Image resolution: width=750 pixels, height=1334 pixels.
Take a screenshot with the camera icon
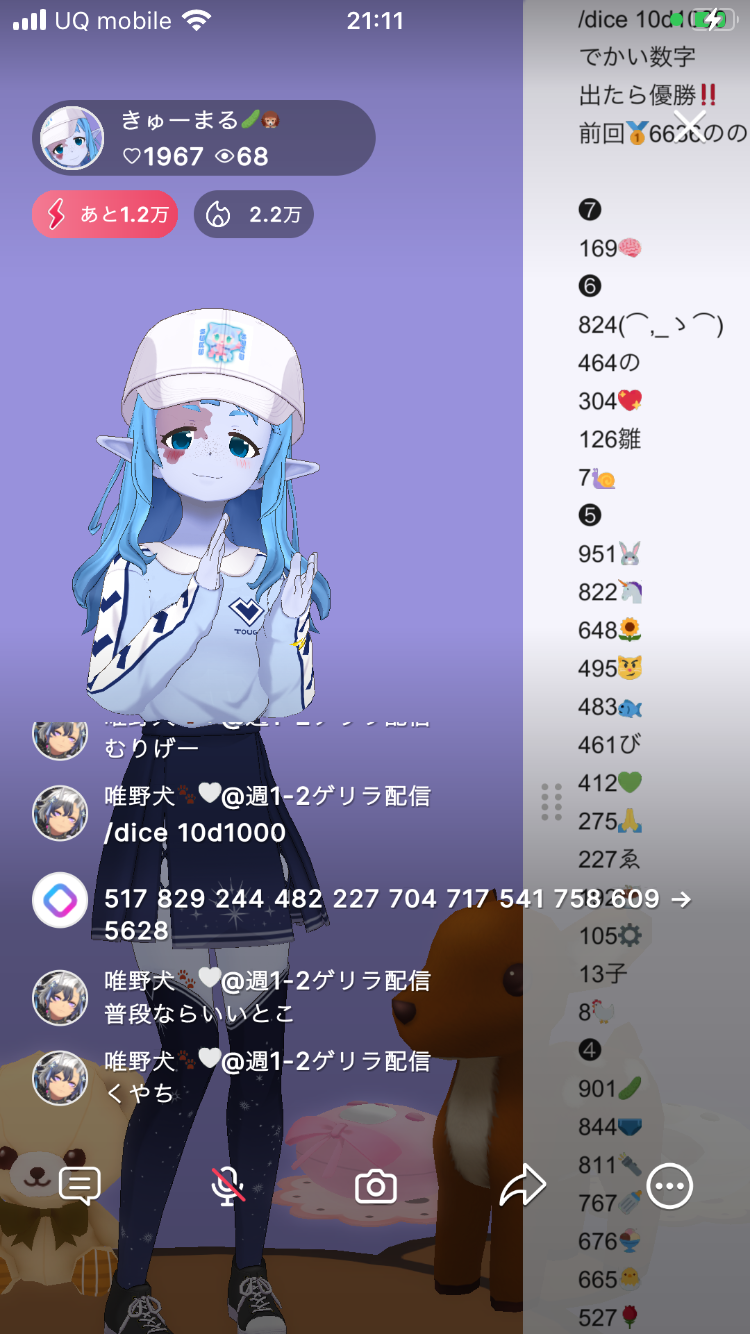376,1187
